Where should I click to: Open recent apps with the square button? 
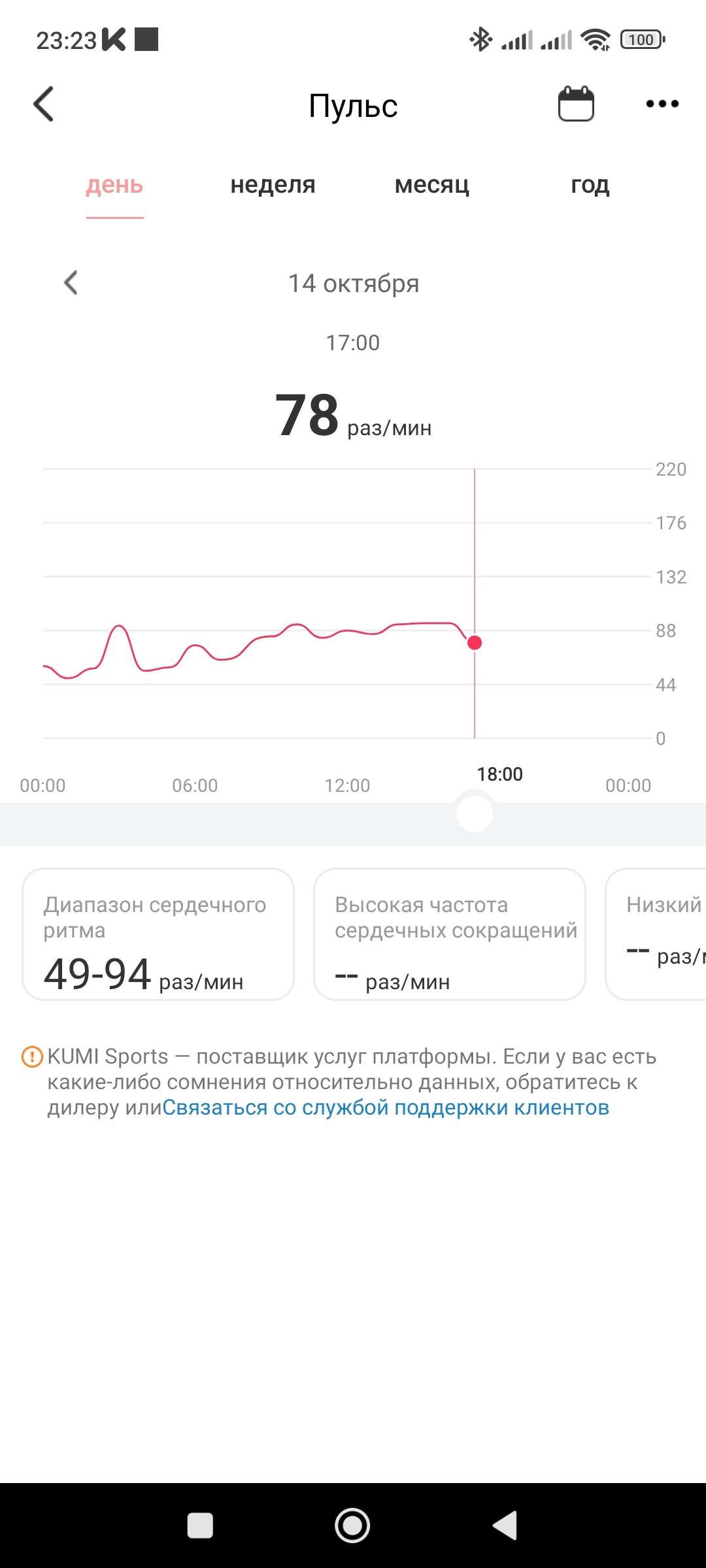coord(200,1526)
